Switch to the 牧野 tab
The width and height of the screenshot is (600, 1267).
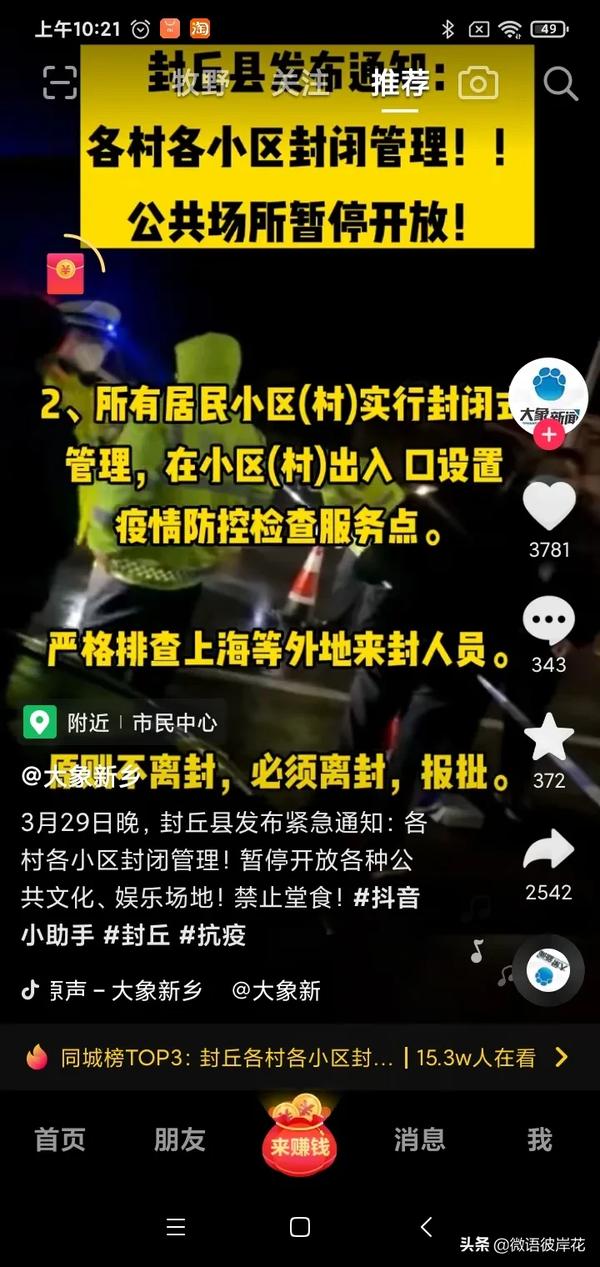209,83
